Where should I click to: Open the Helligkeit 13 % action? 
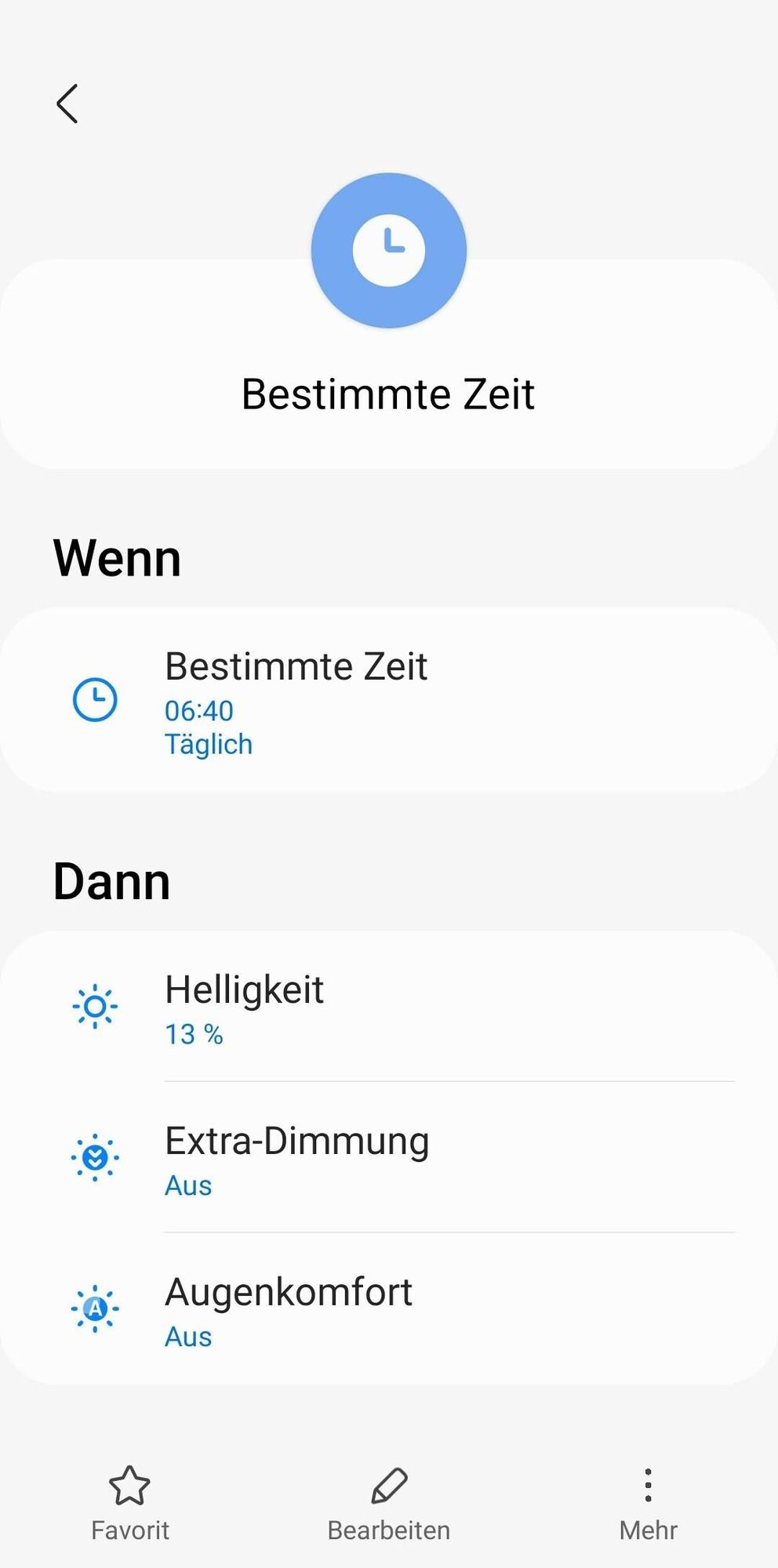coord(389,1007)
